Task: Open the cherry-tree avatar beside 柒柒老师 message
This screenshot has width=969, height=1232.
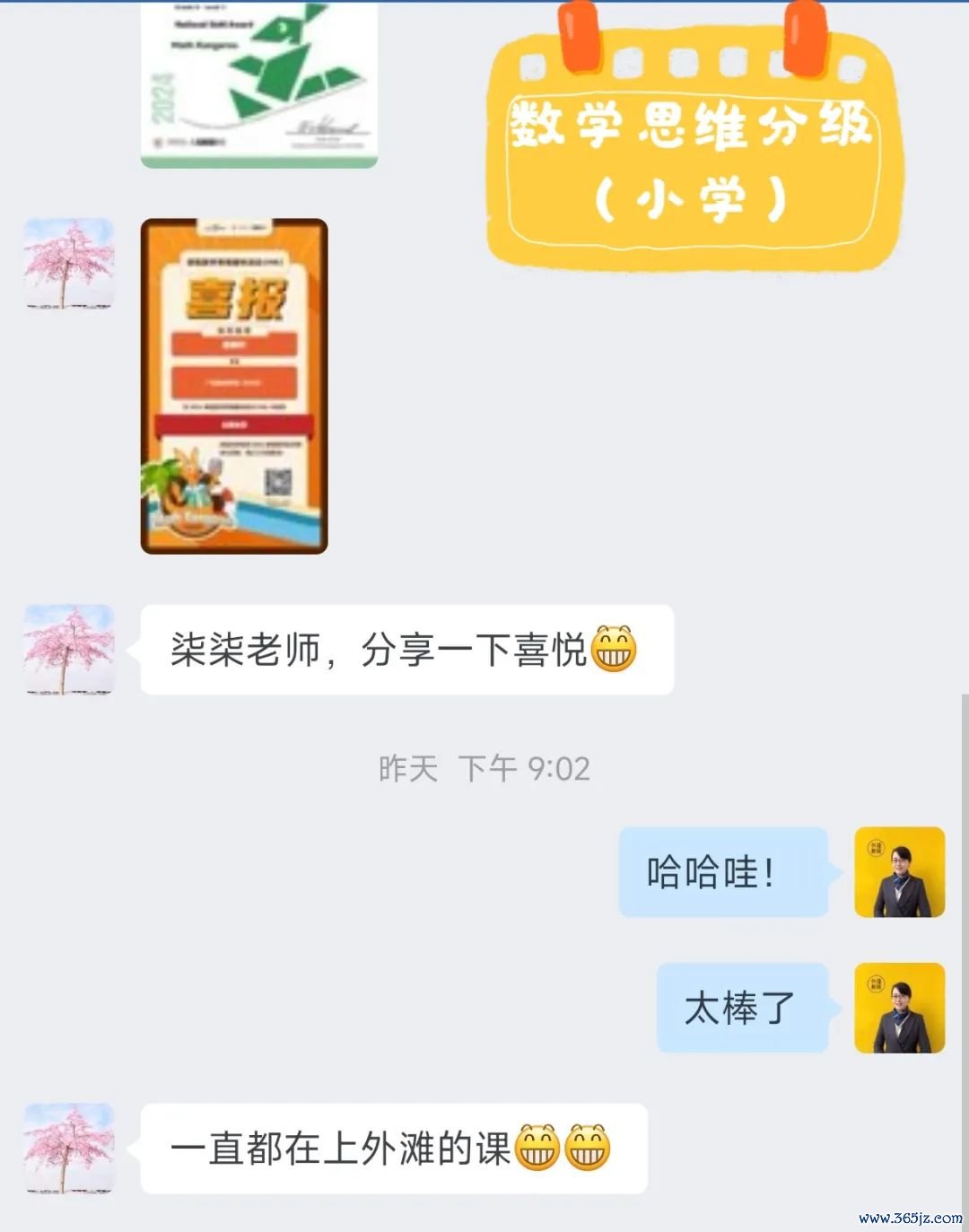Action: click(x=69, y=650)
